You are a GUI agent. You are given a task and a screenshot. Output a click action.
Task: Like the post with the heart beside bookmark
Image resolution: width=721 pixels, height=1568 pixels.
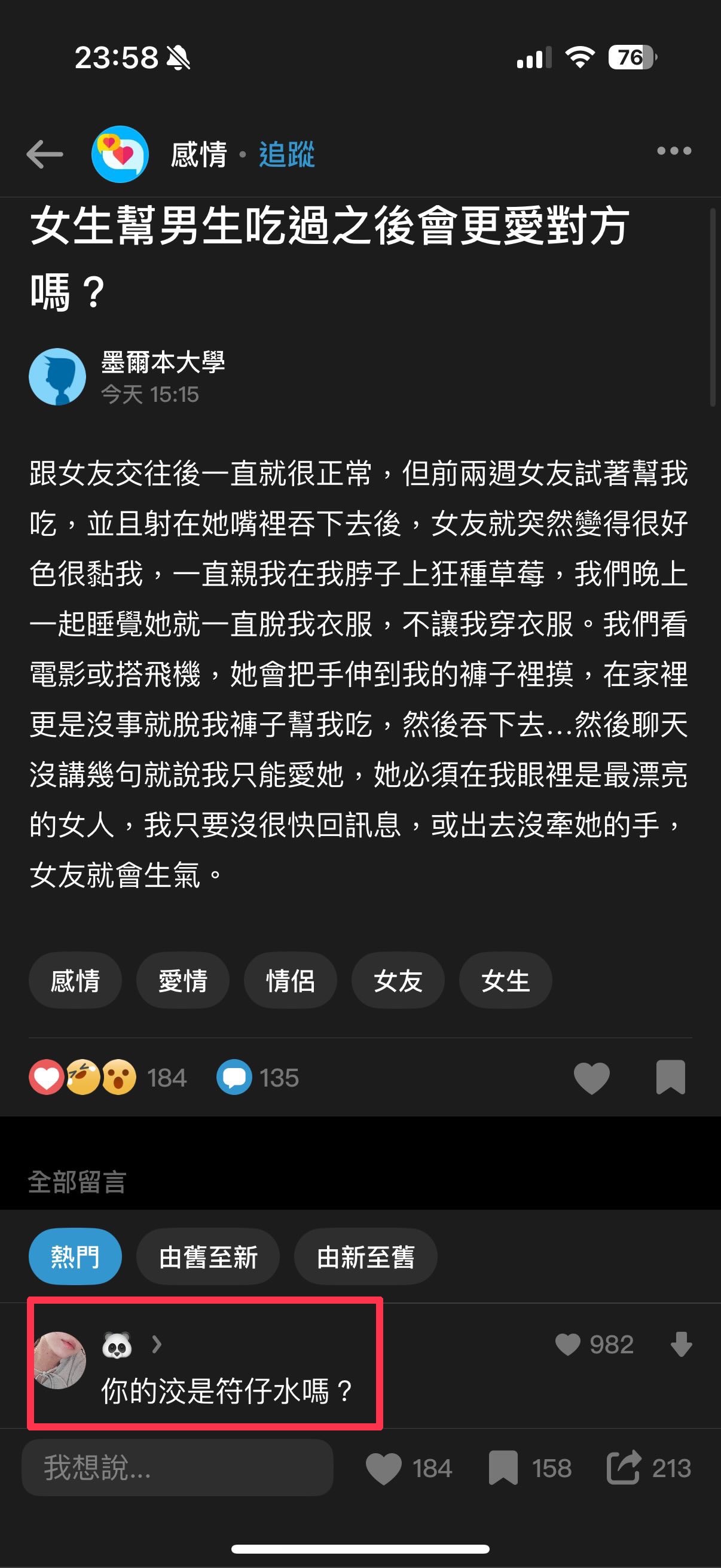tap(591, 1078)
